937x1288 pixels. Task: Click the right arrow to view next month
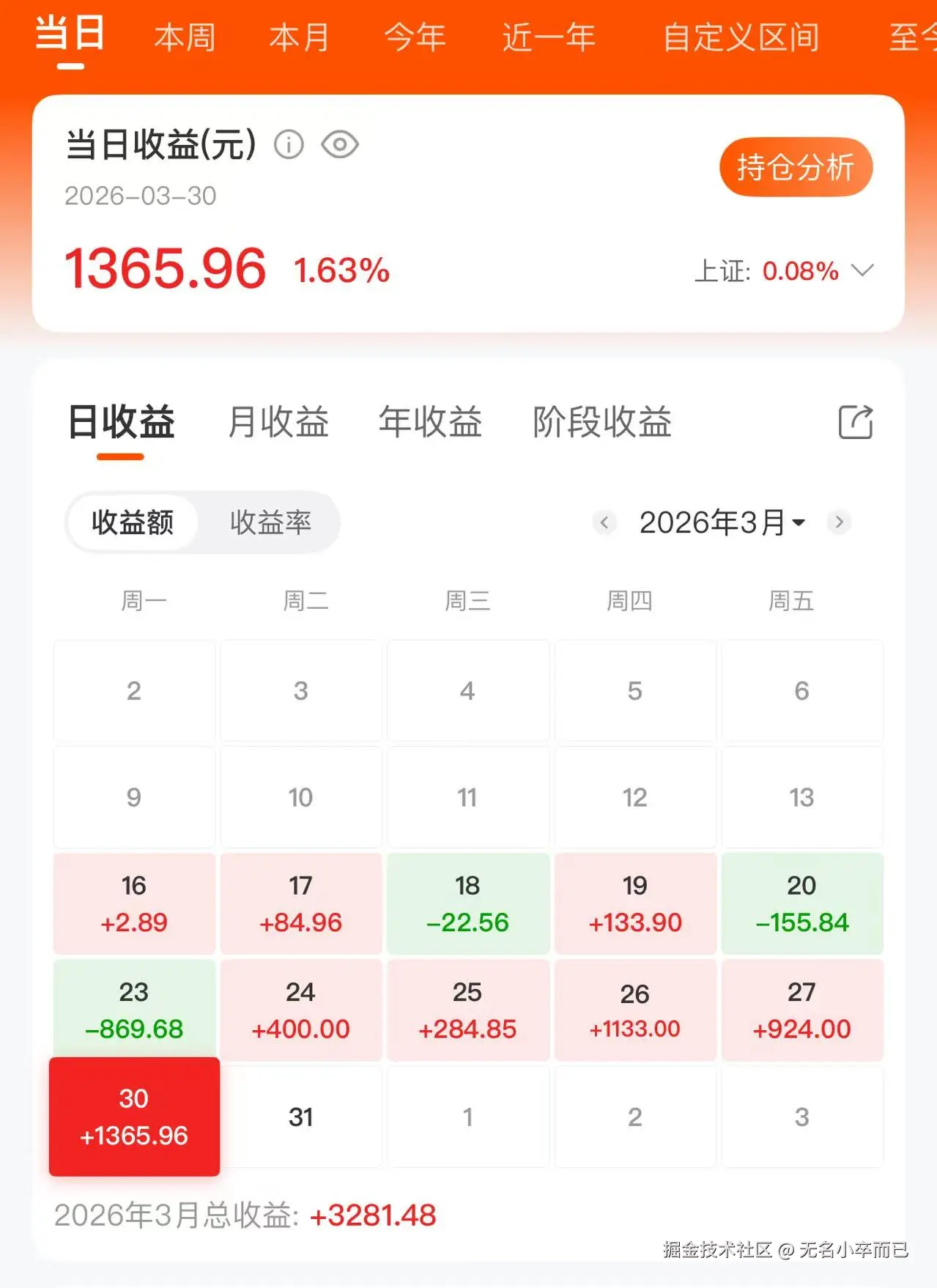coord(840,522)
